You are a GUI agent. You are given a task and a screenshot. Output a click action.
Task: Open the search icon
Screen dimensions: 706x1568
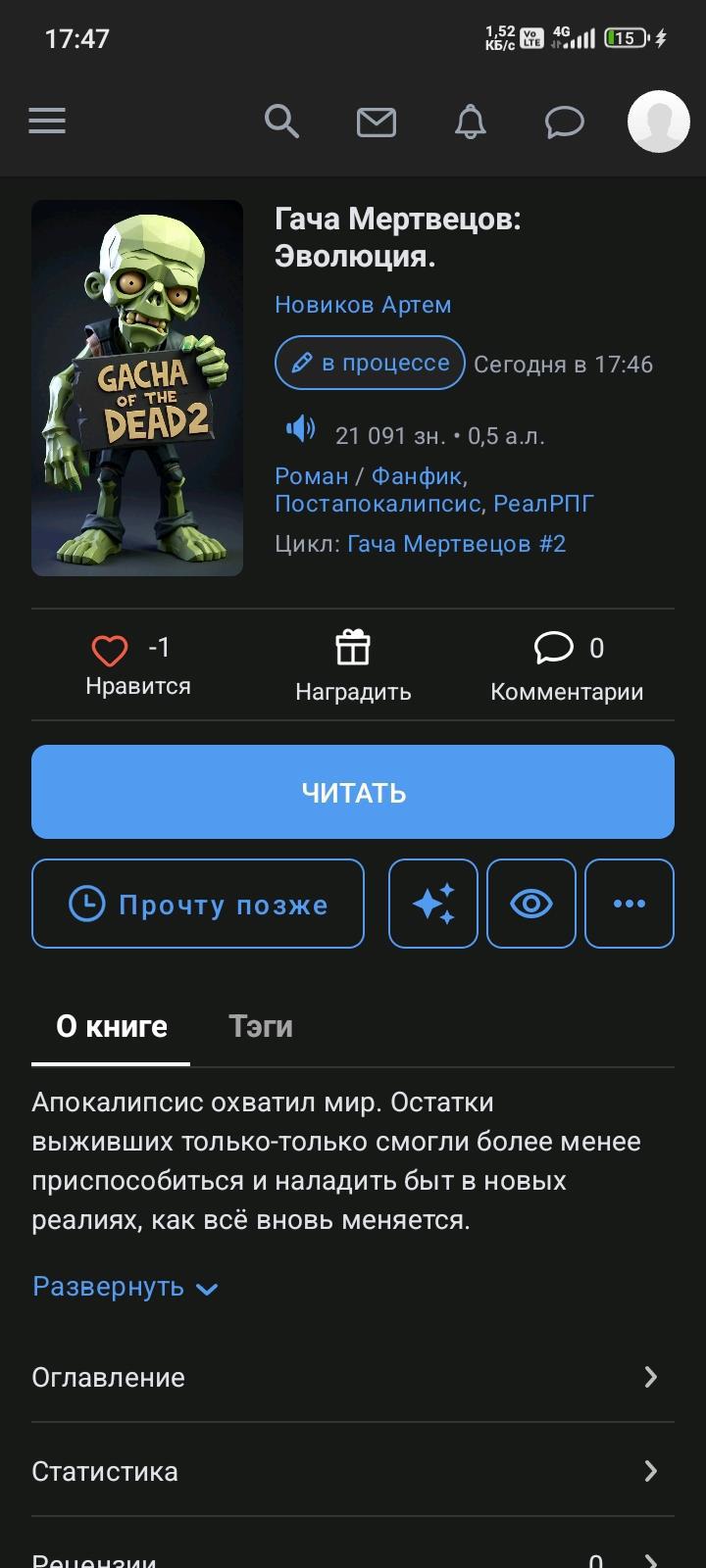point(281,122)
